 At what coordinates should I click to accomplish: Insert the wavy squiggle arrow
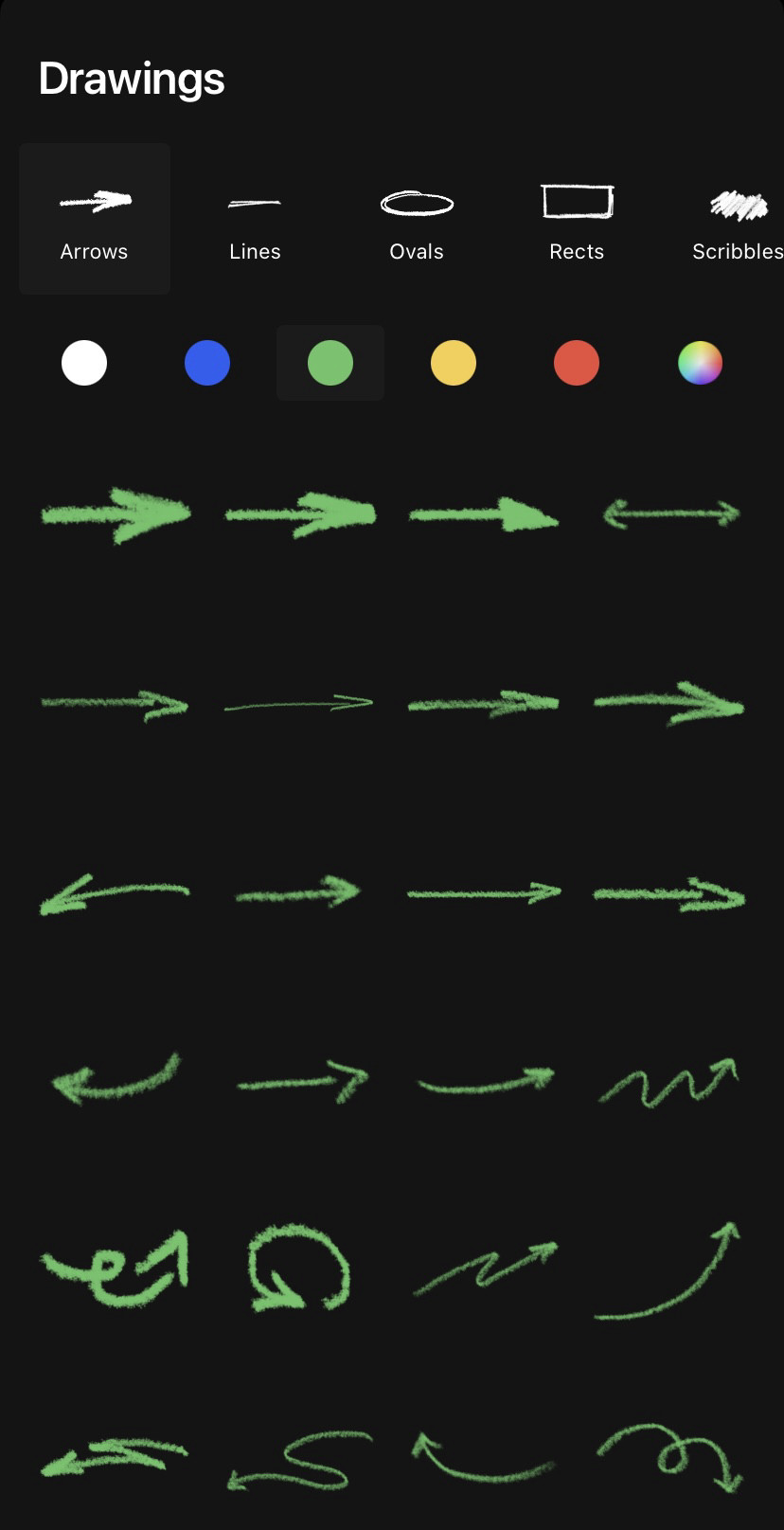pyautogui.click(x=668, y=1082)
